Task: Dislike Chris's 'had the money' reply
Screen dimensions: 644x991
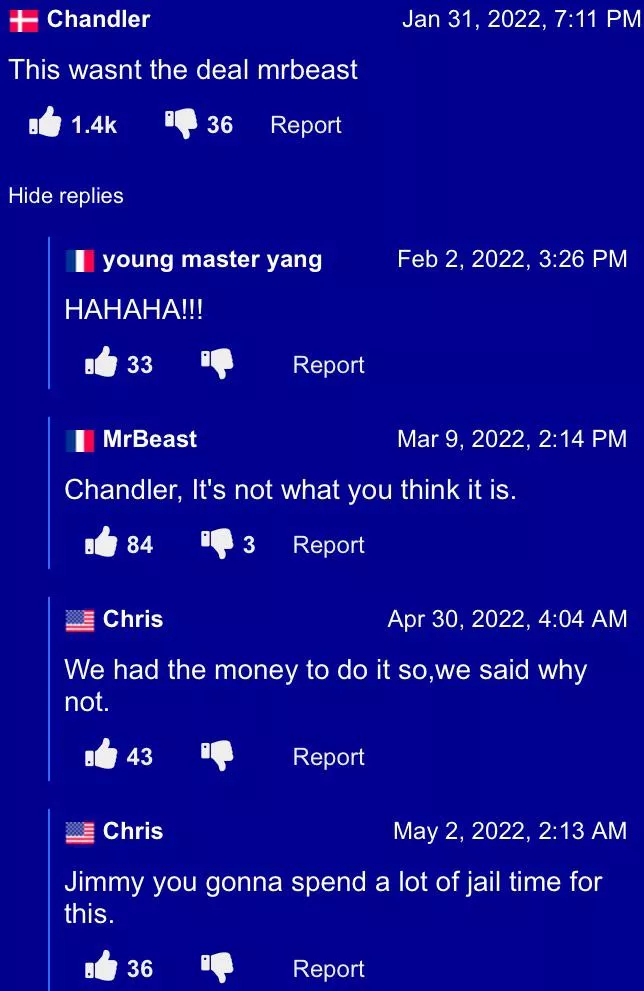Action: click(x=217, y=756)
